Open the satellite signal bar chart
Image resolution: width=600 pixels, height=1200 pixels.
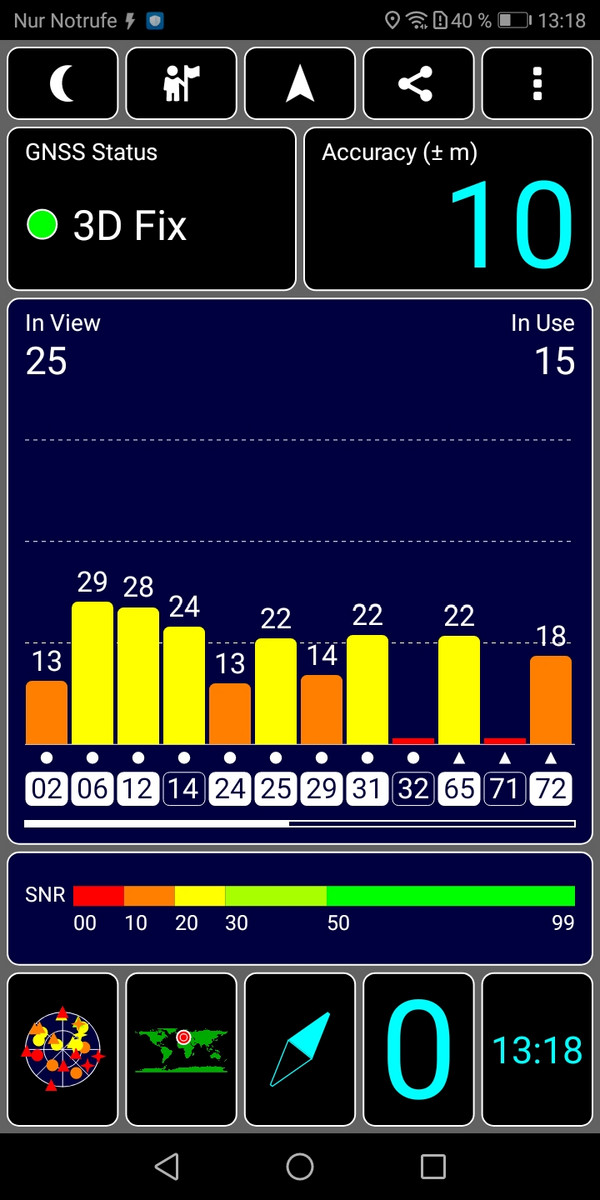(x=300, y=570)
